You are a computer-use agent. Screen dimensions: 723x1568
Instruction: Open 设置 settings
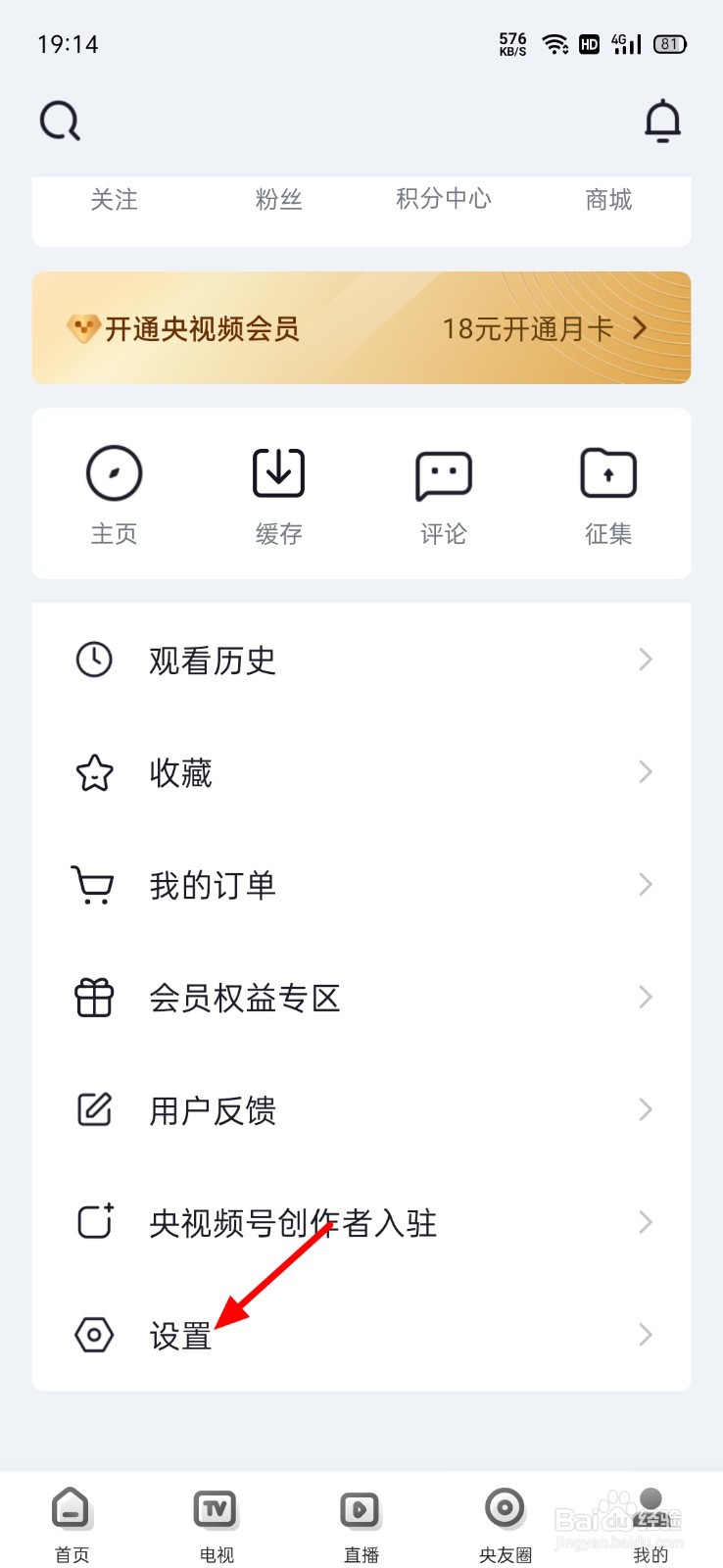[361, 1335]
